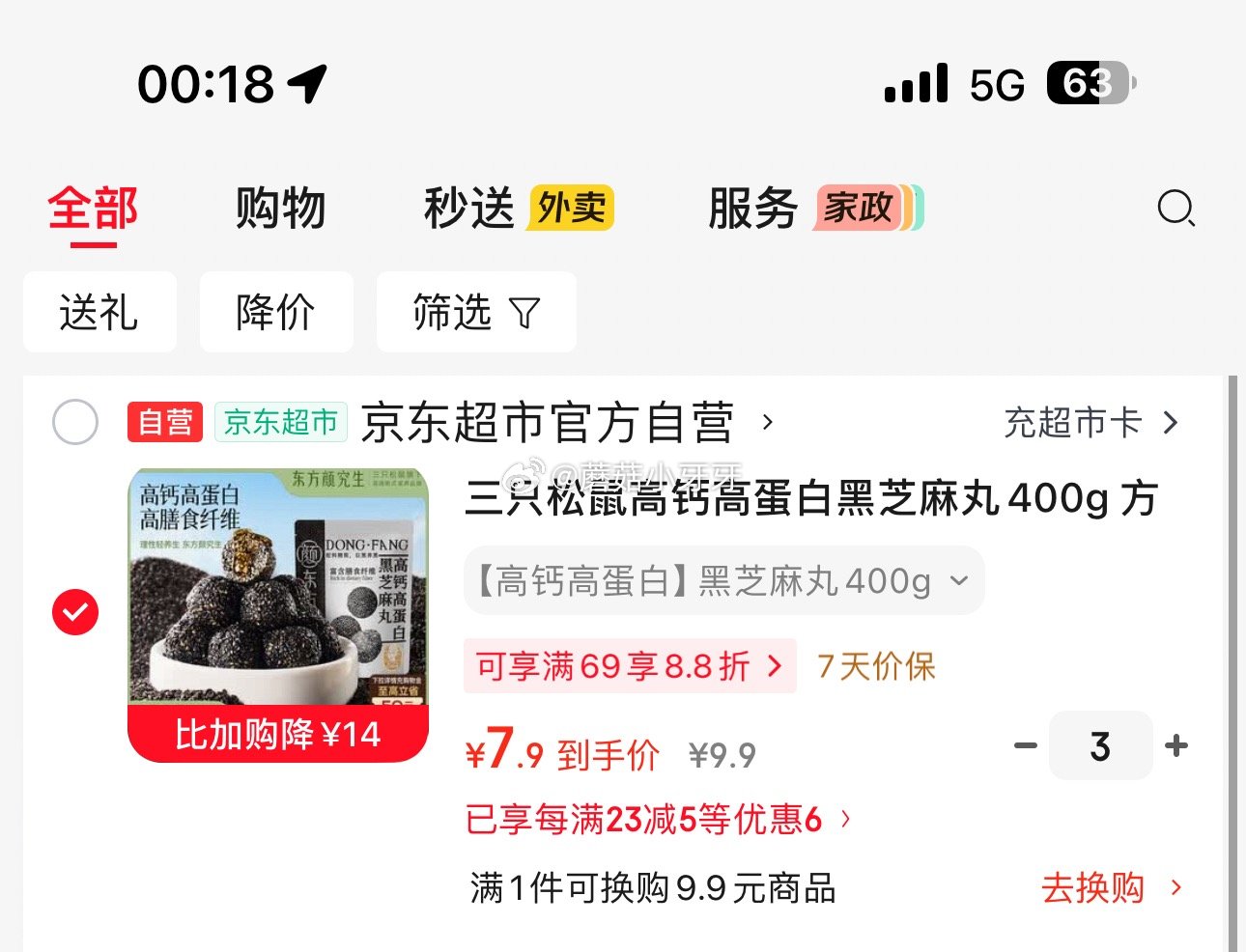Open the black sesame ball product image
This screenshot has height=952, width=1246.
pos(278,589)
